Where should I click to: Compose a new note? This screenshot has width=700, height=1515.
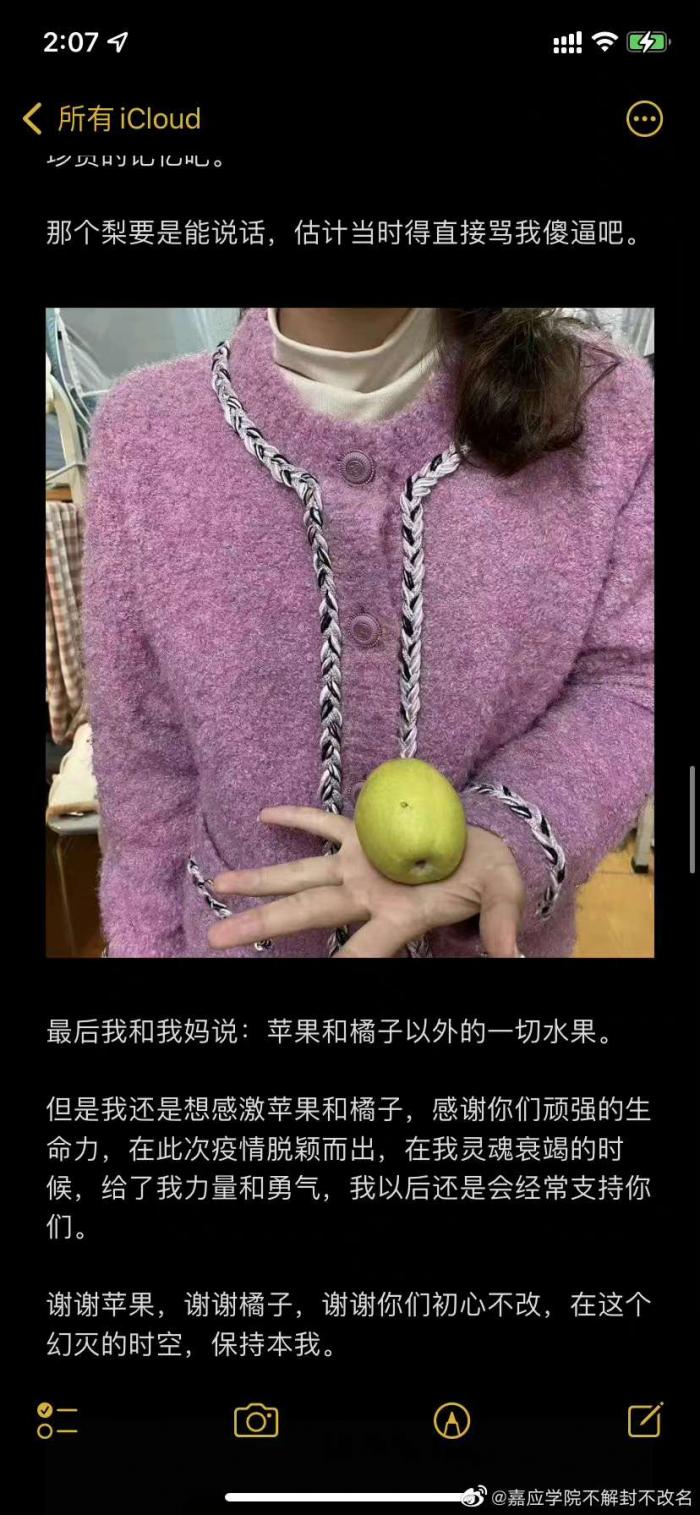pos(645,1420)
